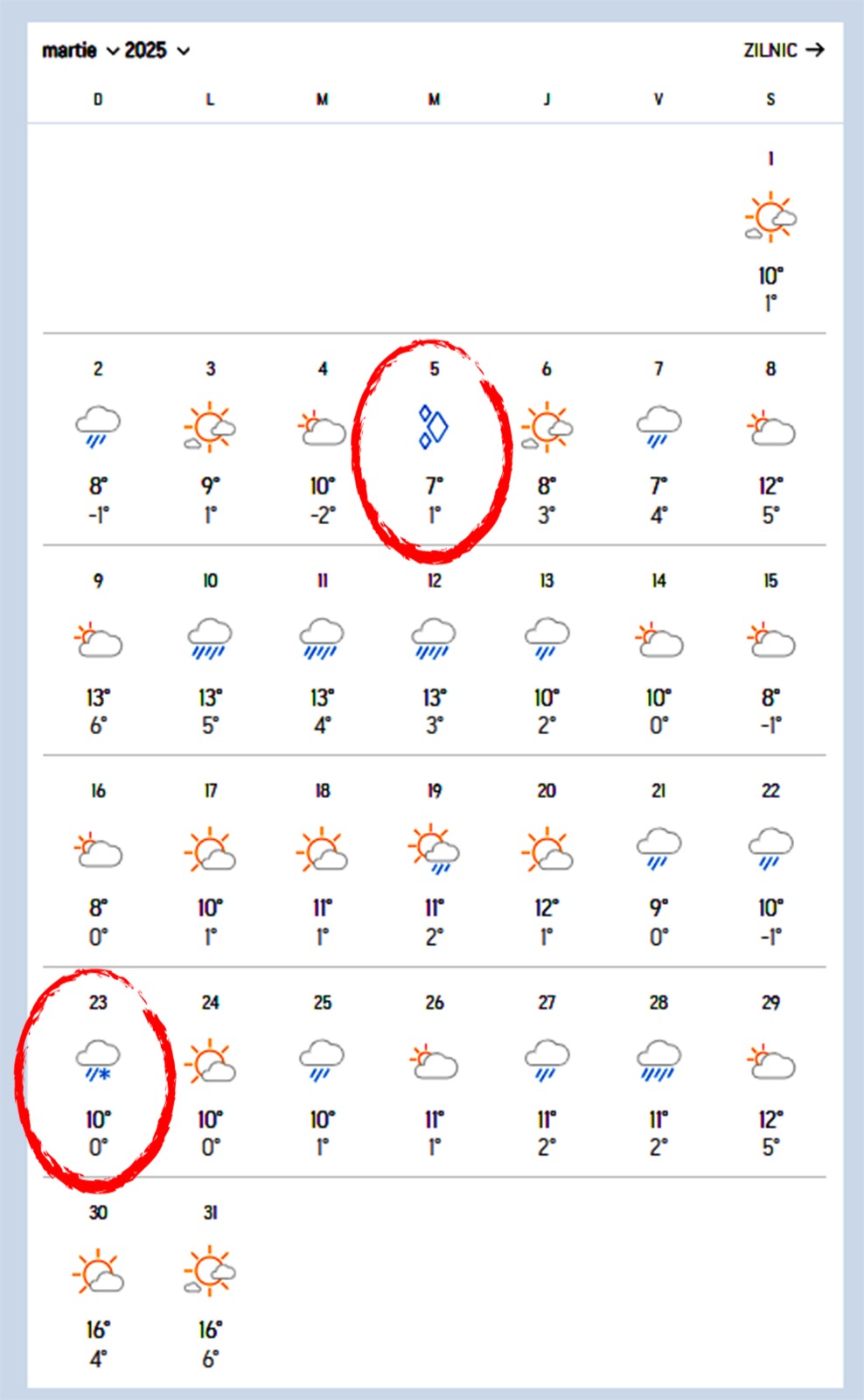This screenshot has width=864, height=1400.
Task: Open the forecast for March 1
Action: tap(770, 229)
